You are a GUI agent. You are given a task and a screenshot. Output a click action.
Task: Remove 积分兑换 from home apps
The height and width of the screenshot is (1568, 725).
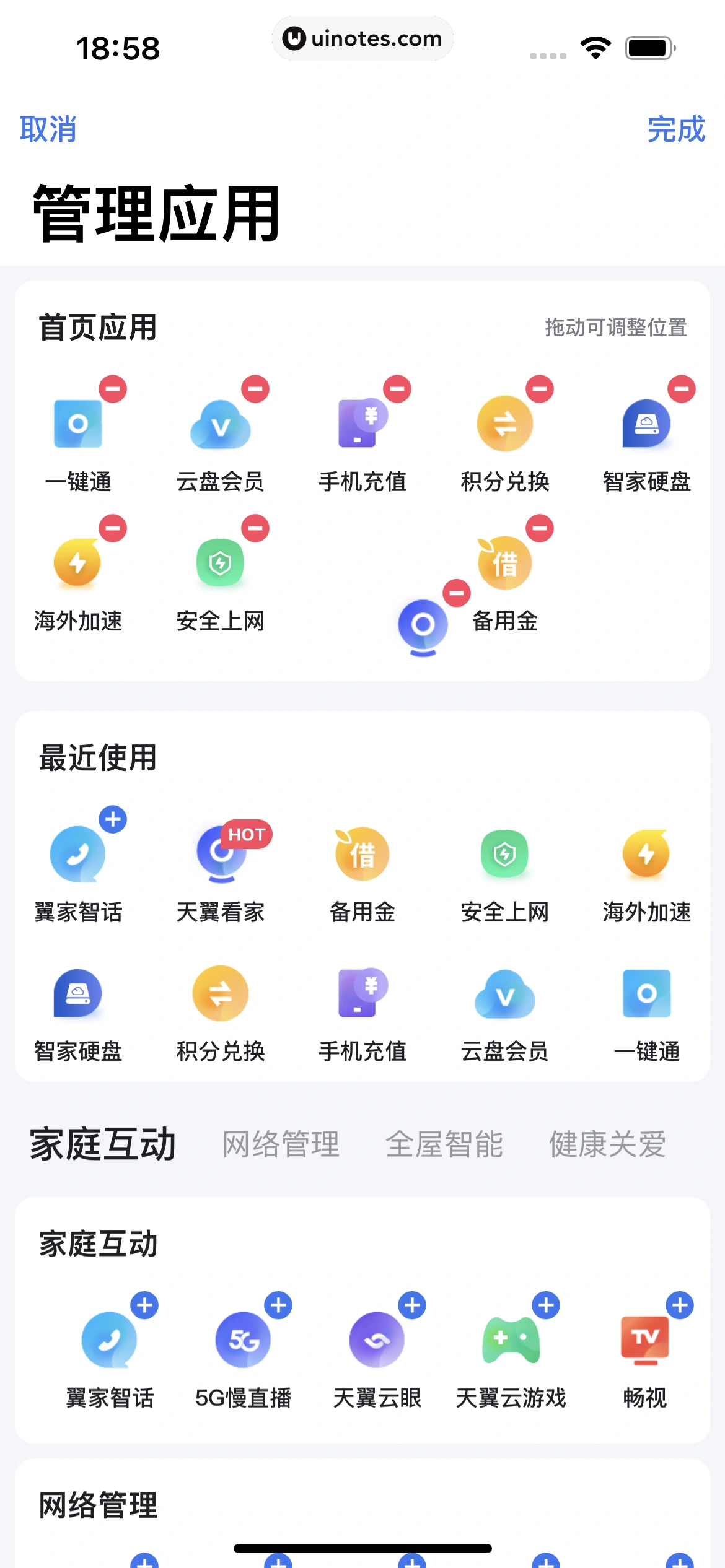click(540, 389)
